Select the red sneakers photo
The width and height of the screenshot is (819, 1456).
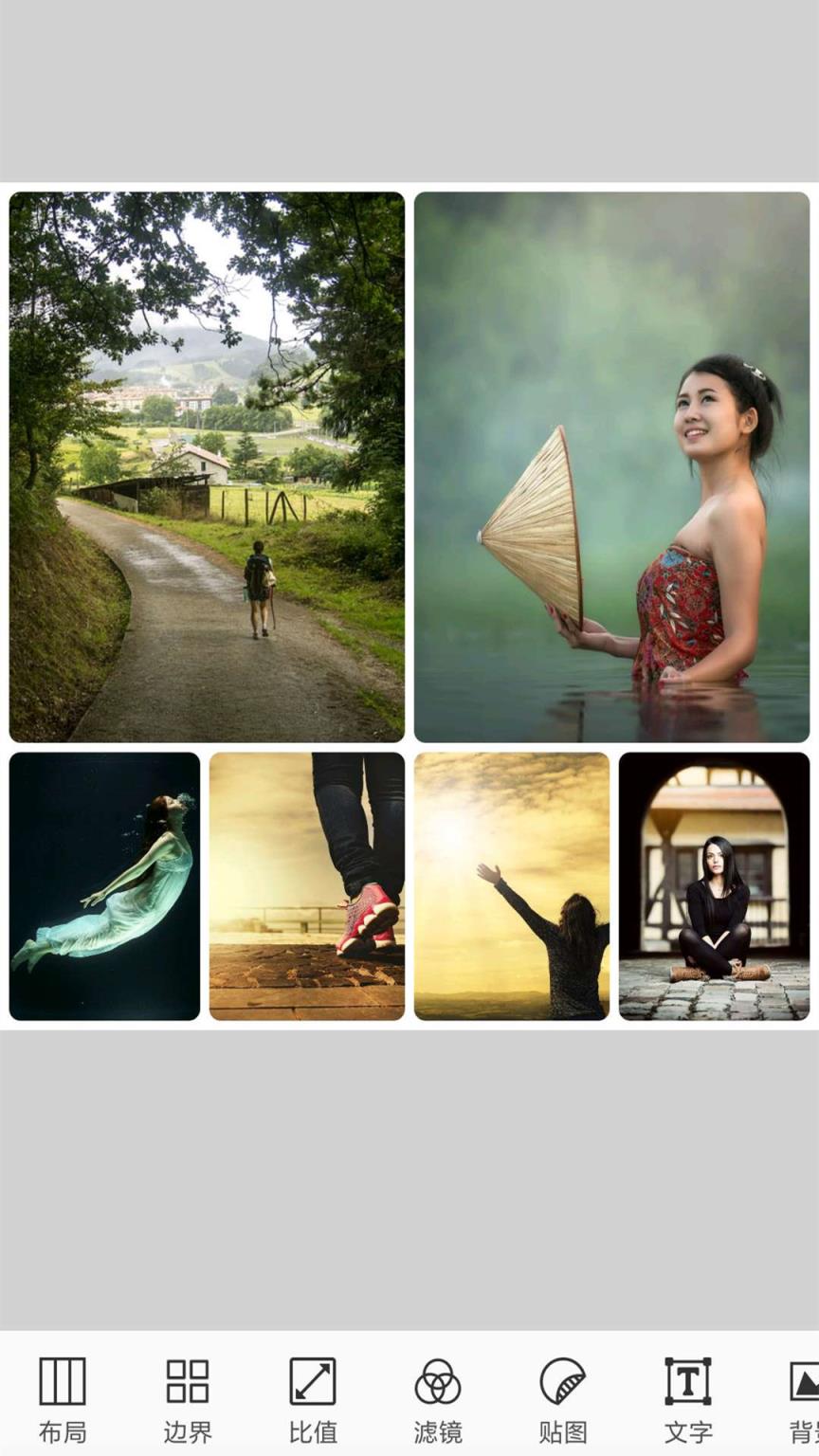(307, 886)
